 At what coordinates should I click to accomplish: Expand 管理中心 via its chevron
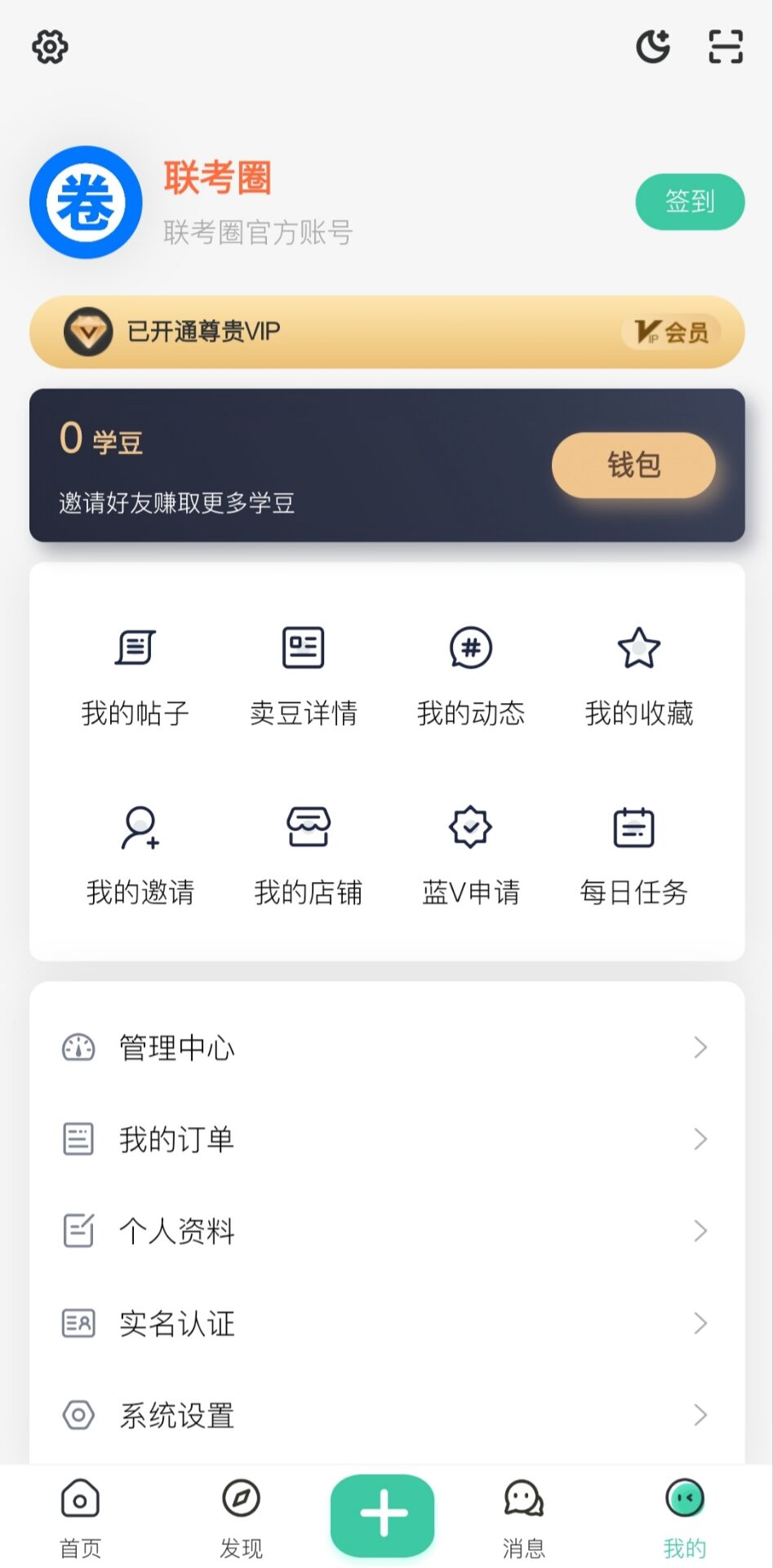(x=698, y=1048)
